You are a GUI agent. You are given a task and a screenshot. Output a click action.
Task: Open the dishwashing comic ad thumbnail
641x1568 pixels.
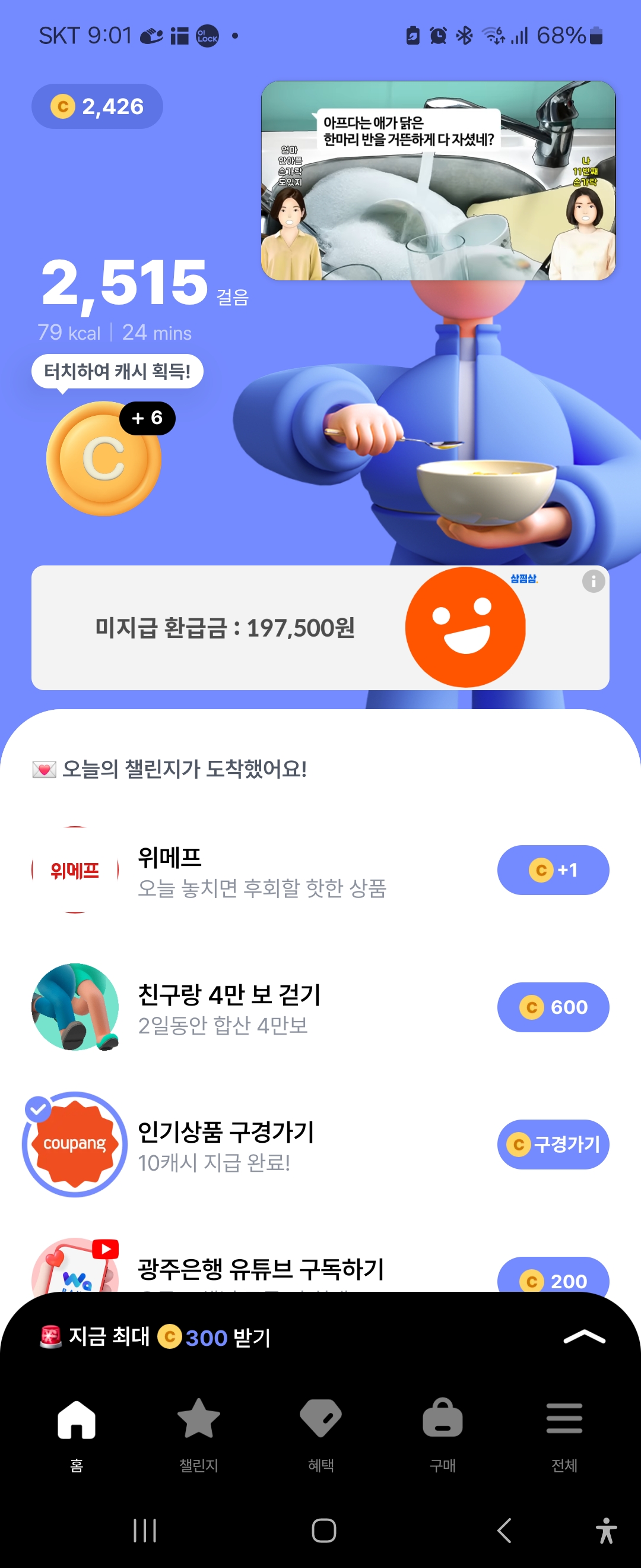tap(438, 181)
